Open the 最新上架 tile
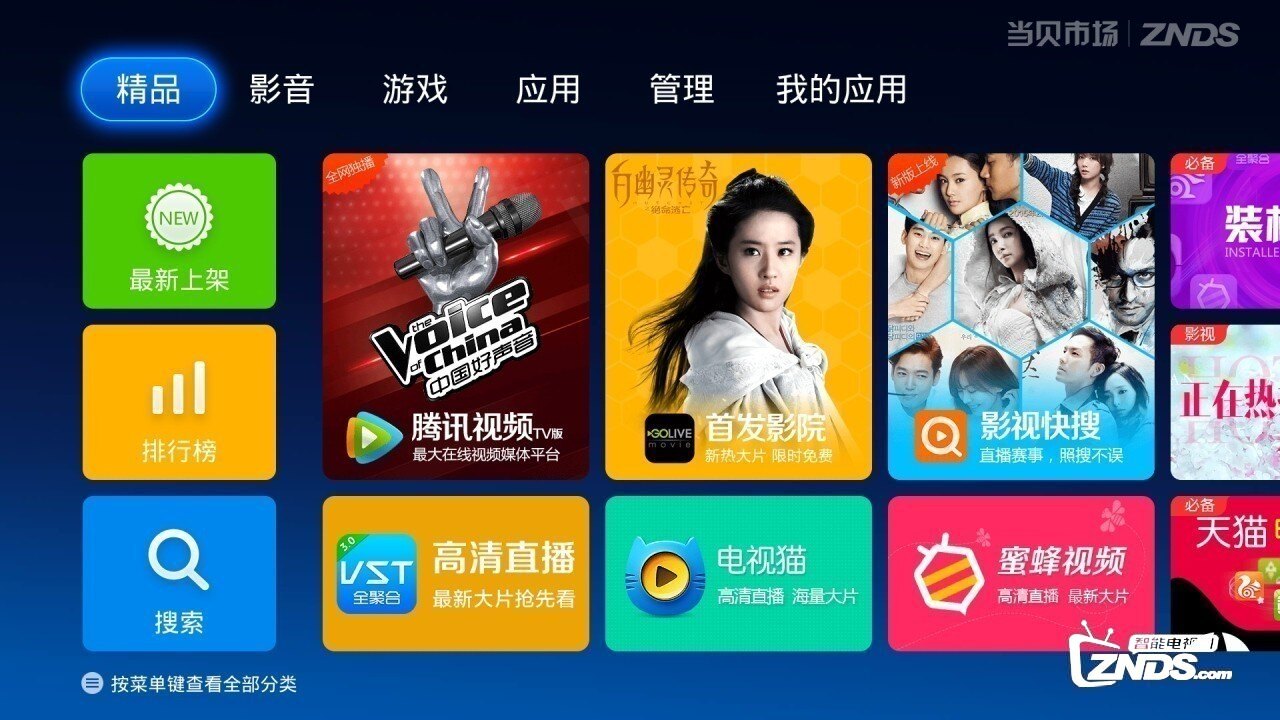1280x720 pixels. coord(179,231)
